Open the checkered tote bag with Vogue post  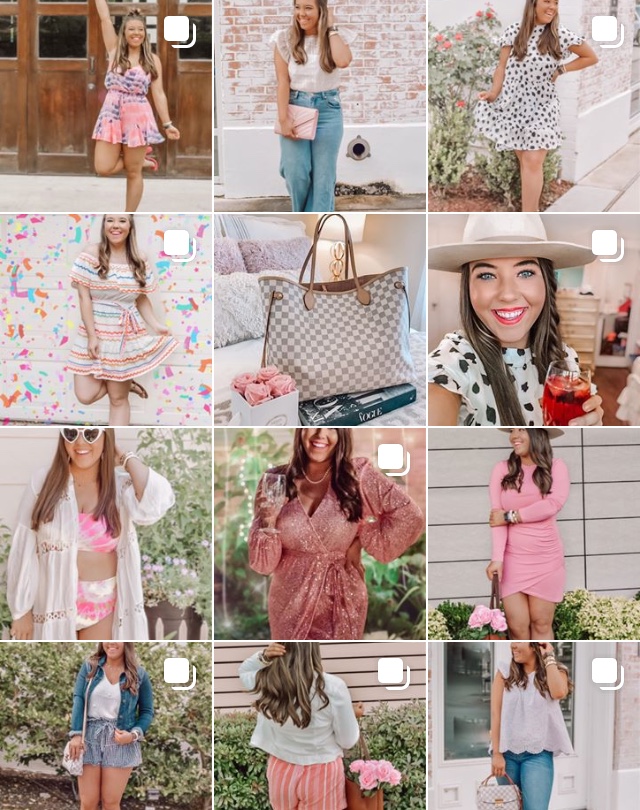pyautogui.click(x=319, y=320)
